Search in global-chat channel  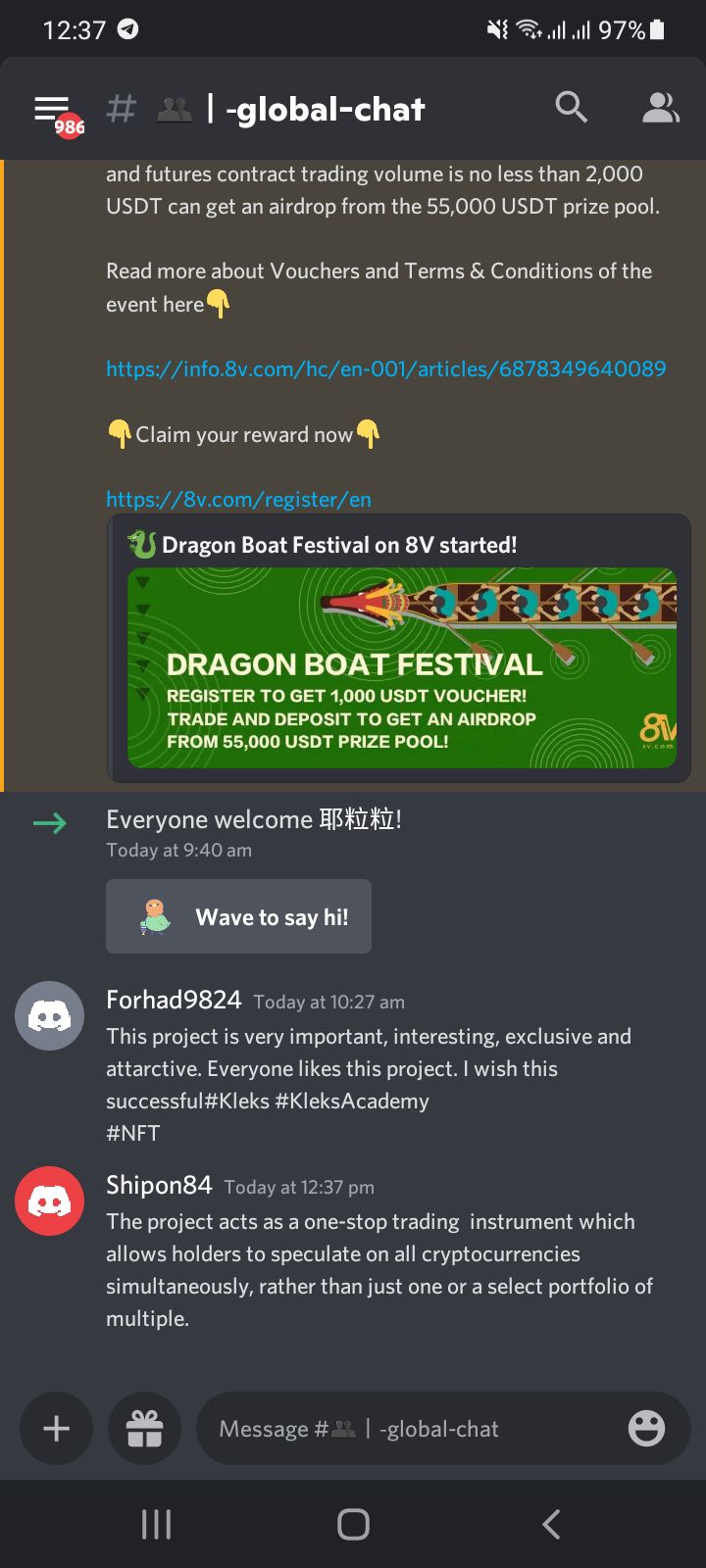point(571,107)
